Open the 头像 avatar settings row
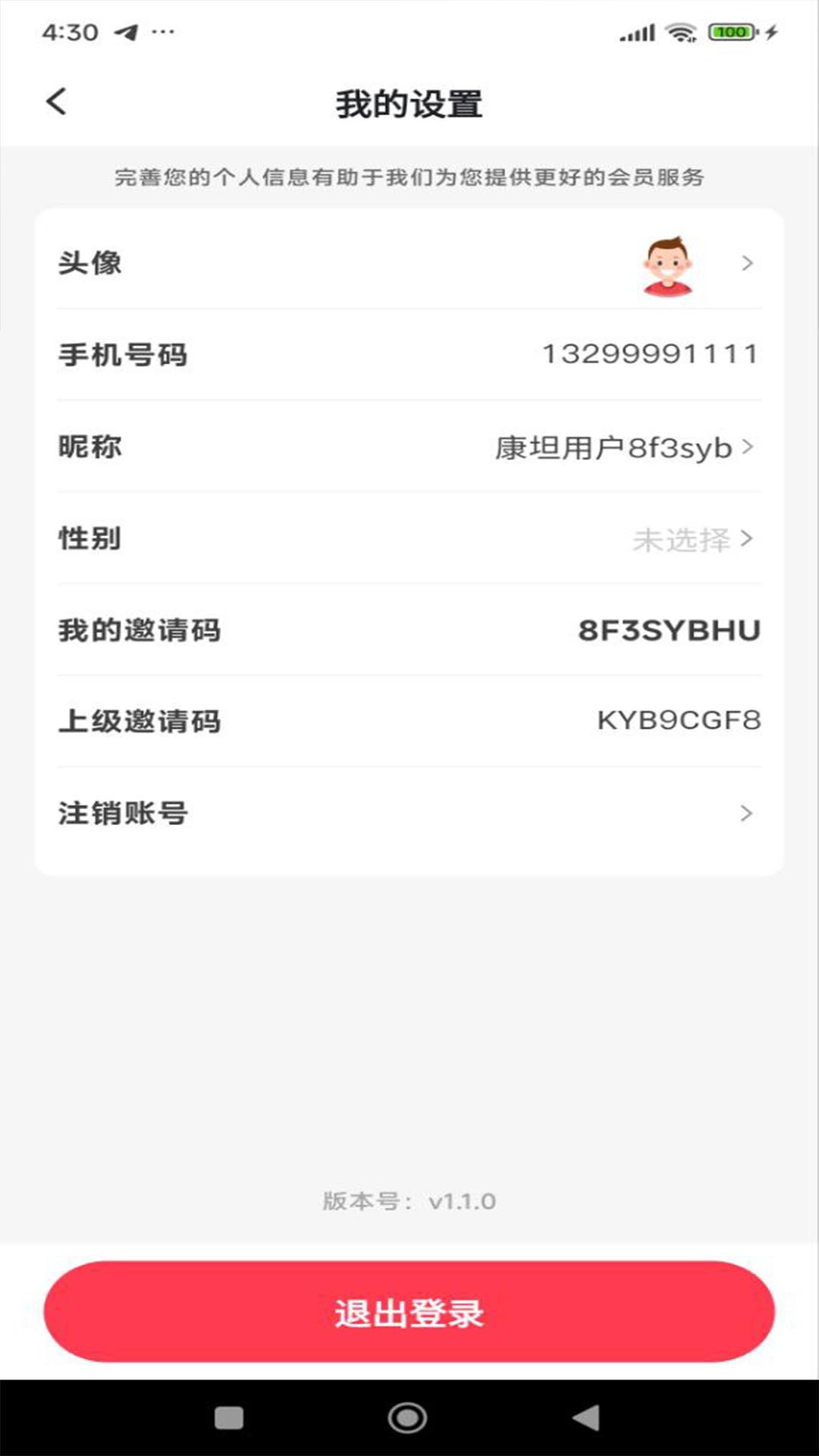This screenshot has width=819, height=1456. pyautogui.click(x=409, y=263)
